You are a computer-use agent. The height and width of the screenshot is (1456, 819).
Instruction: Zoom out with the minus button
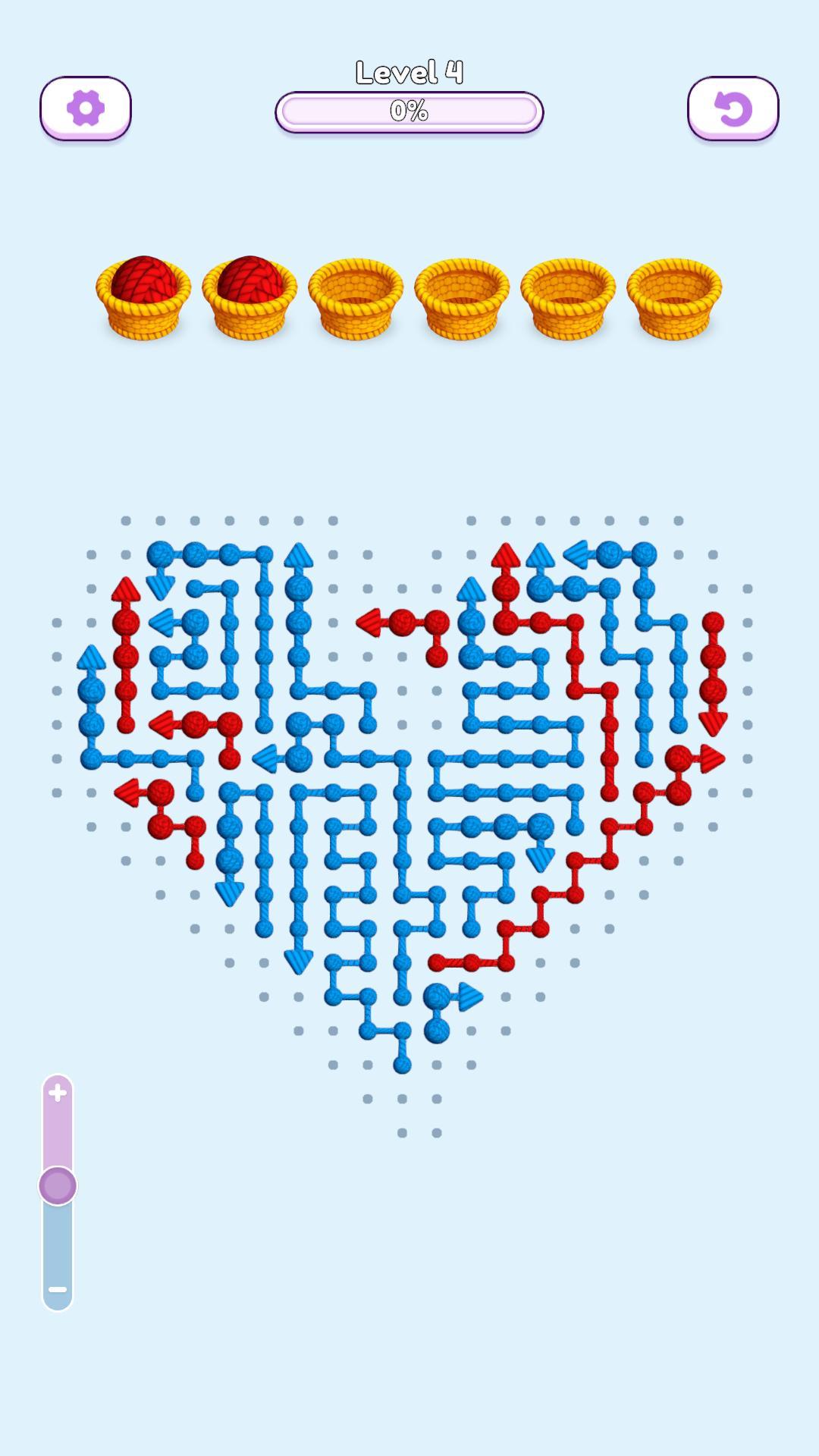pyautogui.click(x=58, y=1289)
